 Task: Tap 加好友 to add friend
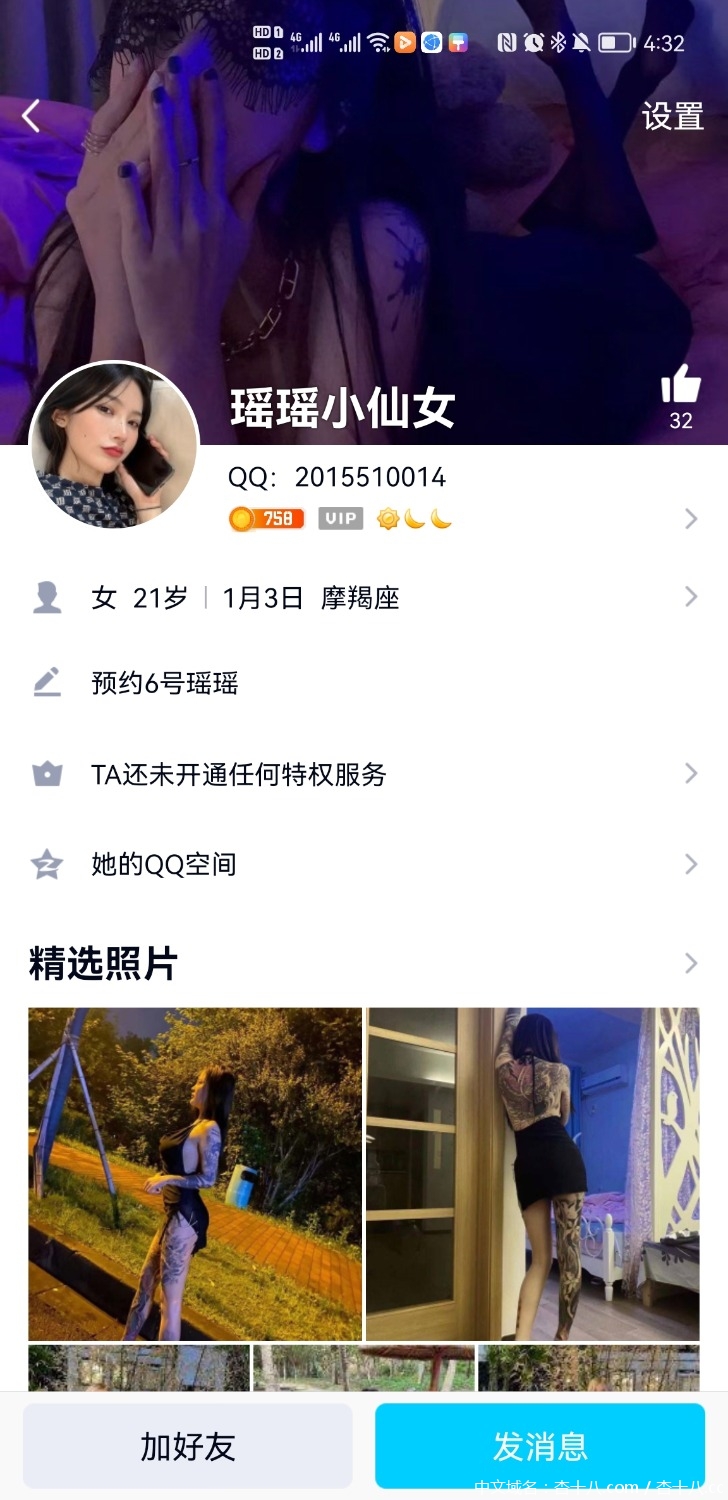click(188, 1446)
